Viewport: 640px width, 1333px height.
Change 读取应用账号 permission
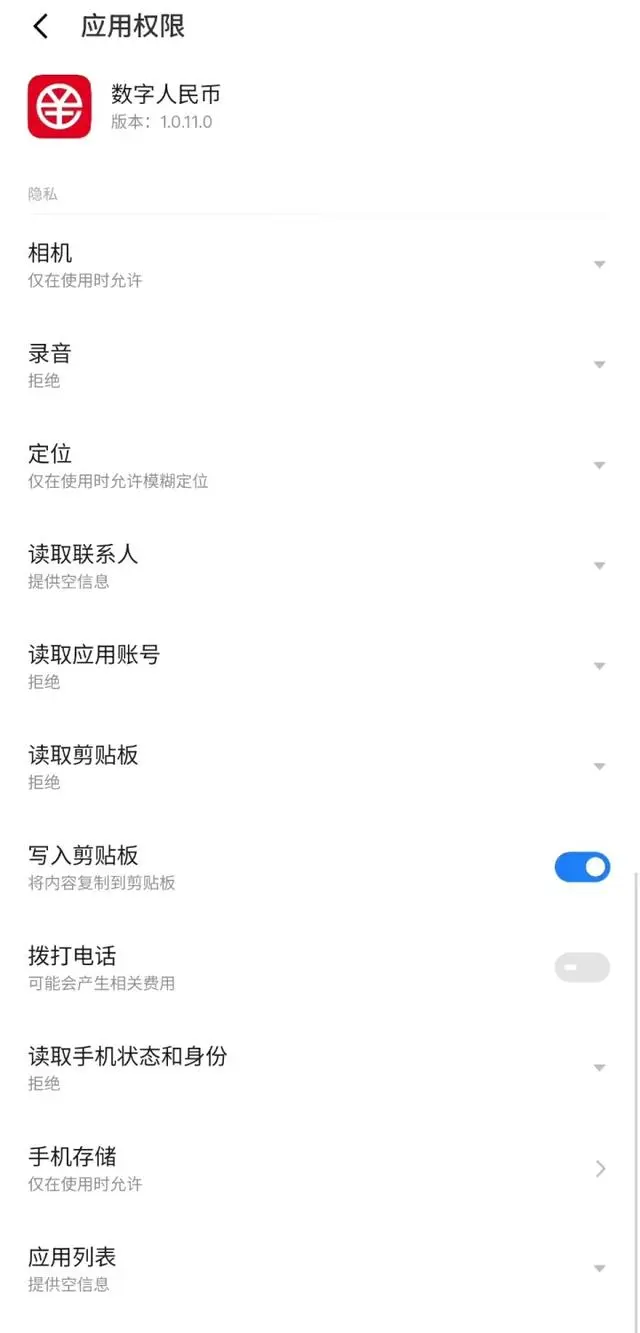tap(599, 666)
